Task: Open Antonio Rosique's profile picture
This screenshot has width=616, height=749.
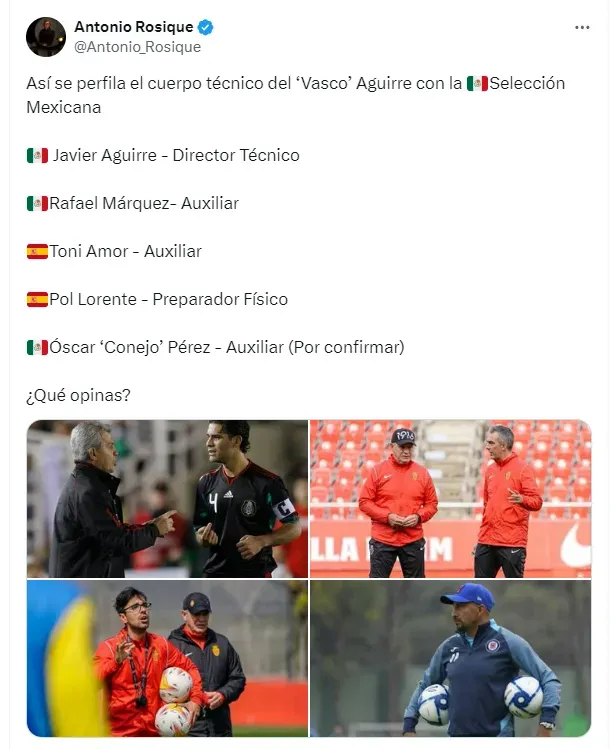Action: click(x=46, y=37)
